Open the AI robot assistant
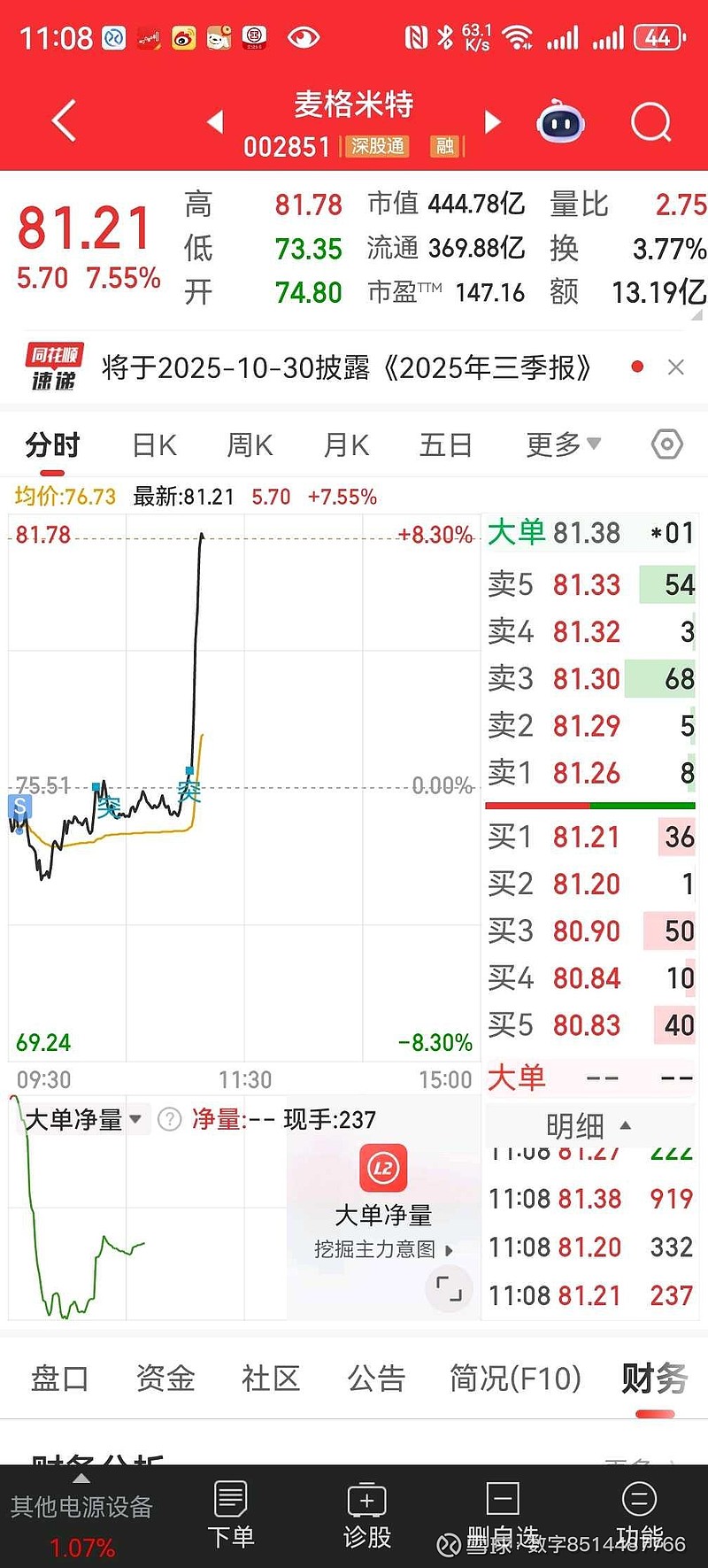 click(x=559, y=122)
